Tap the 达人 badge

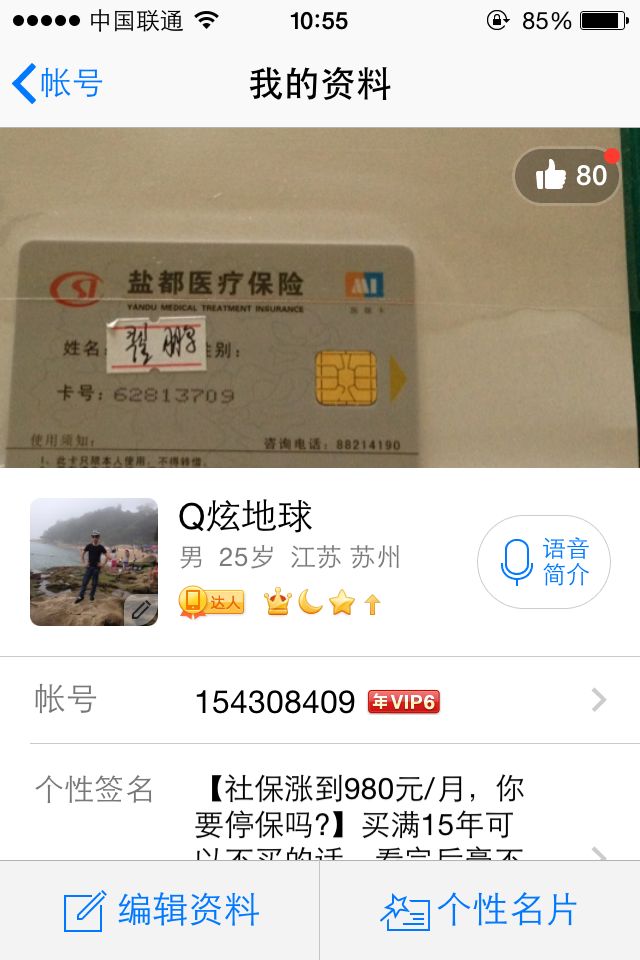211,602
